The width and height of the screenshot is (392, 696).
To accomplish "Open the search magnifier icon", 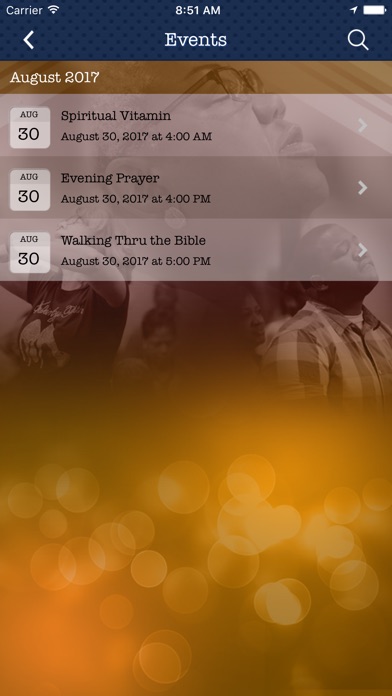I will tap(358, 40).
